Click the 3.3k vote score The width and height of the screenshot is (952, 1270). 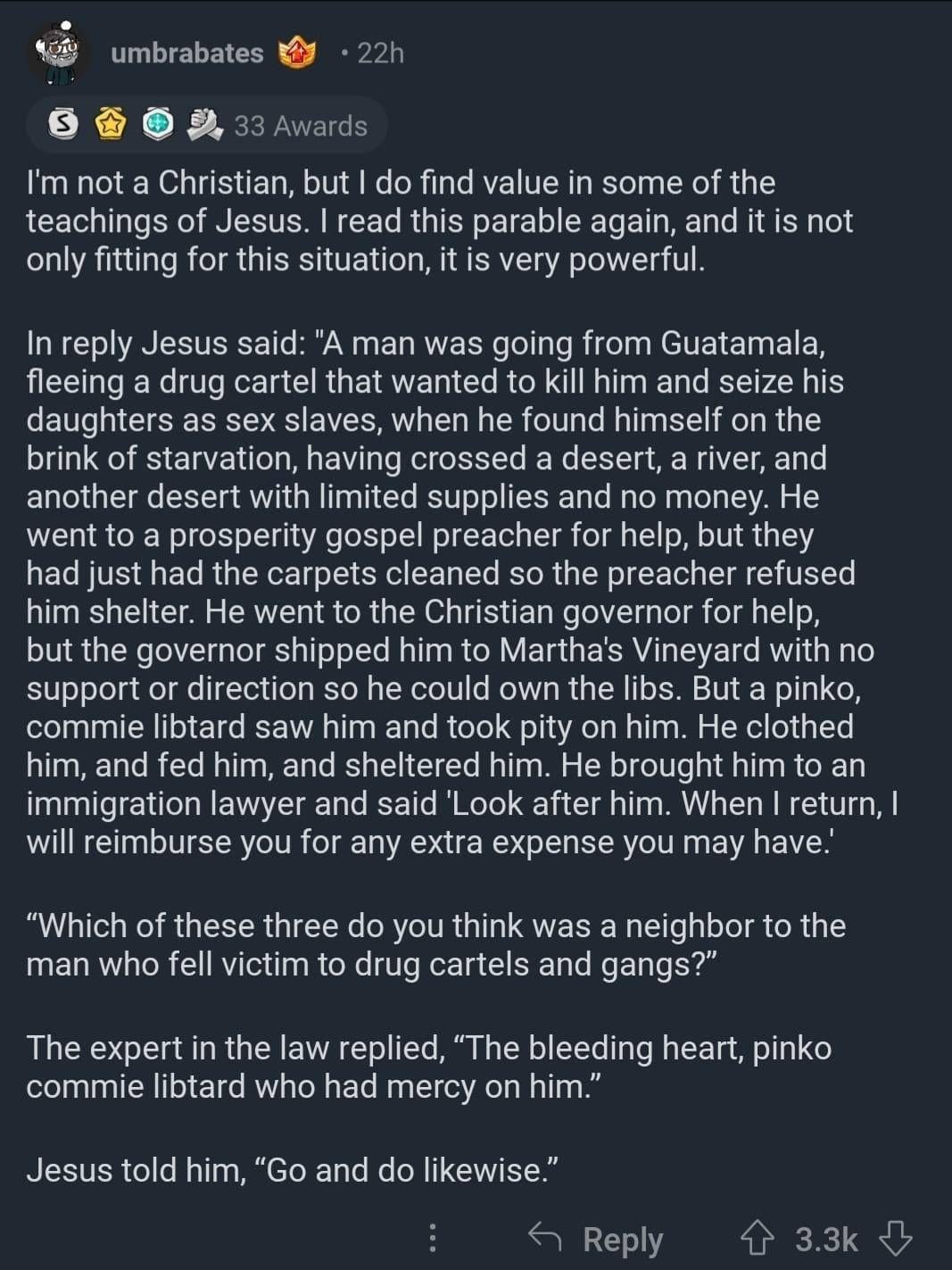(x=828, y=1238)
